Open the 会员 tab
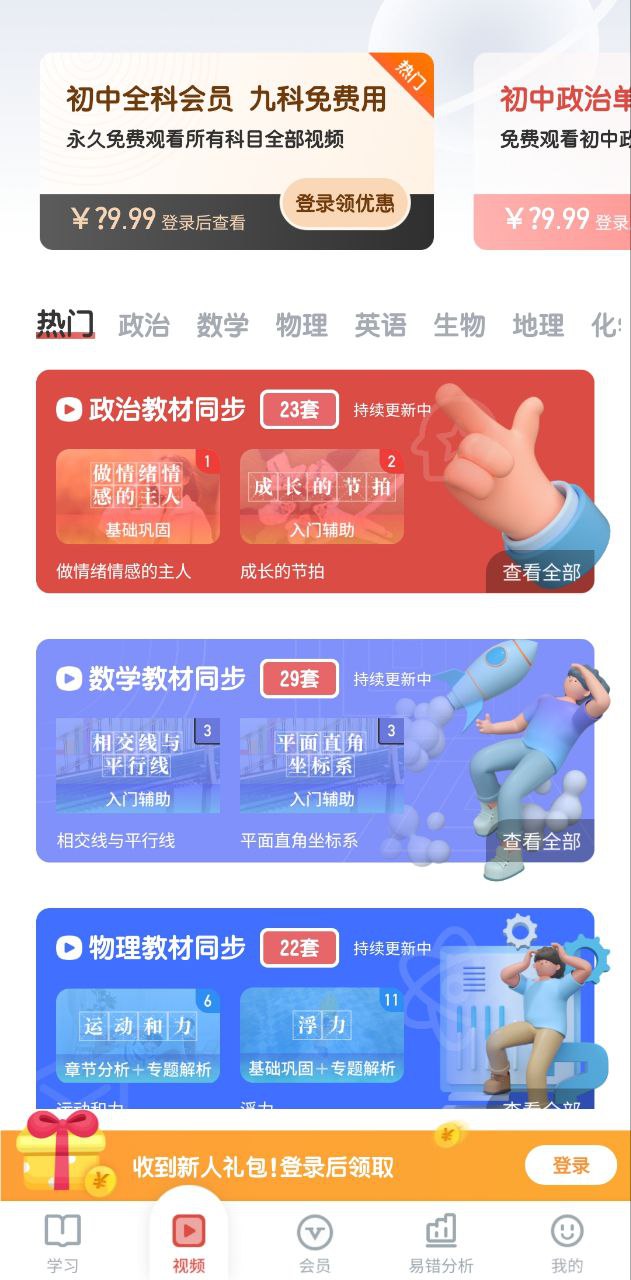Image resolution: width=631 pixels, height=1280 pixels. [x=315, y=1243]
